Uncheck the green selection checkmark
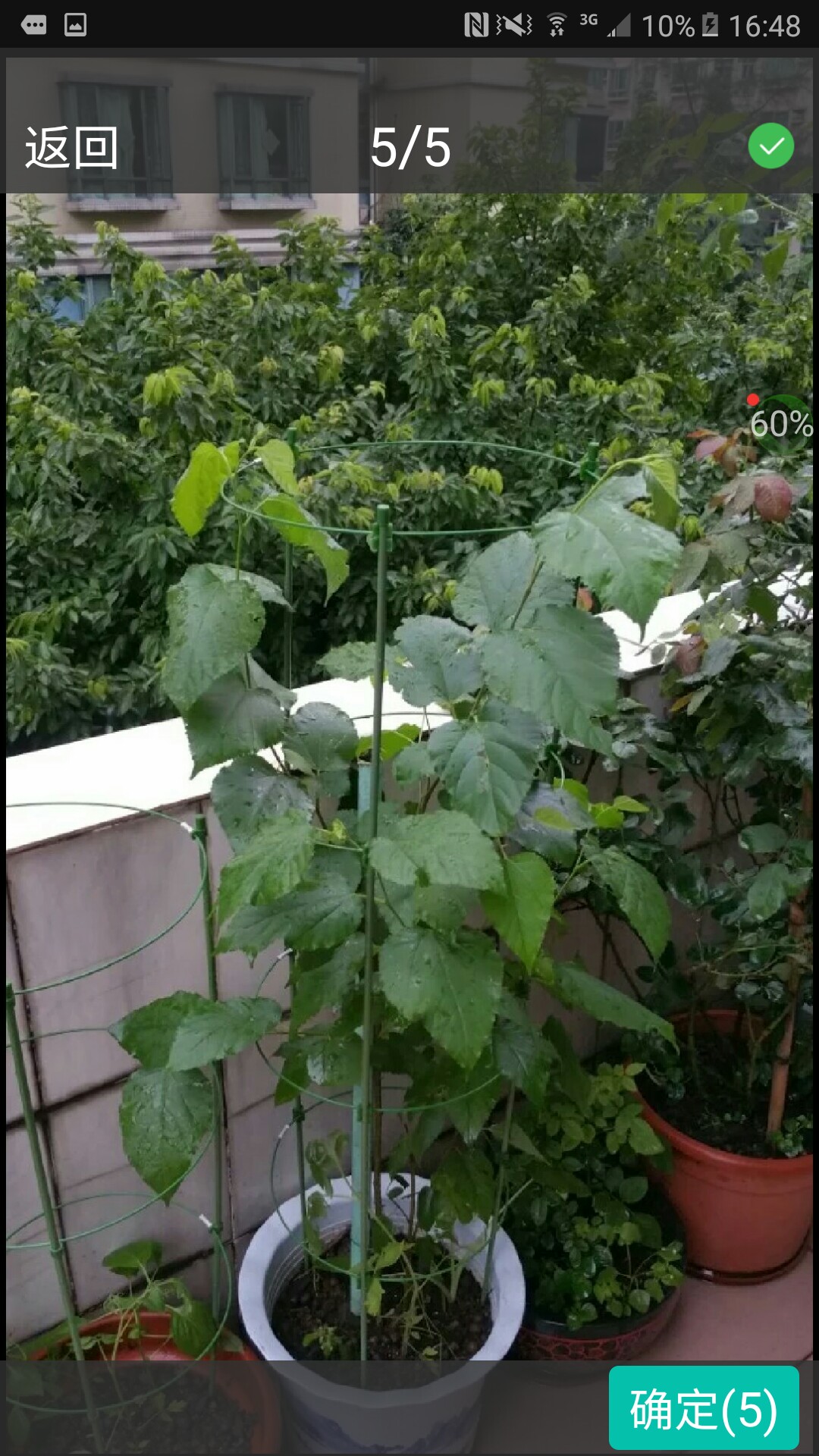 click(x=771, y=146)
